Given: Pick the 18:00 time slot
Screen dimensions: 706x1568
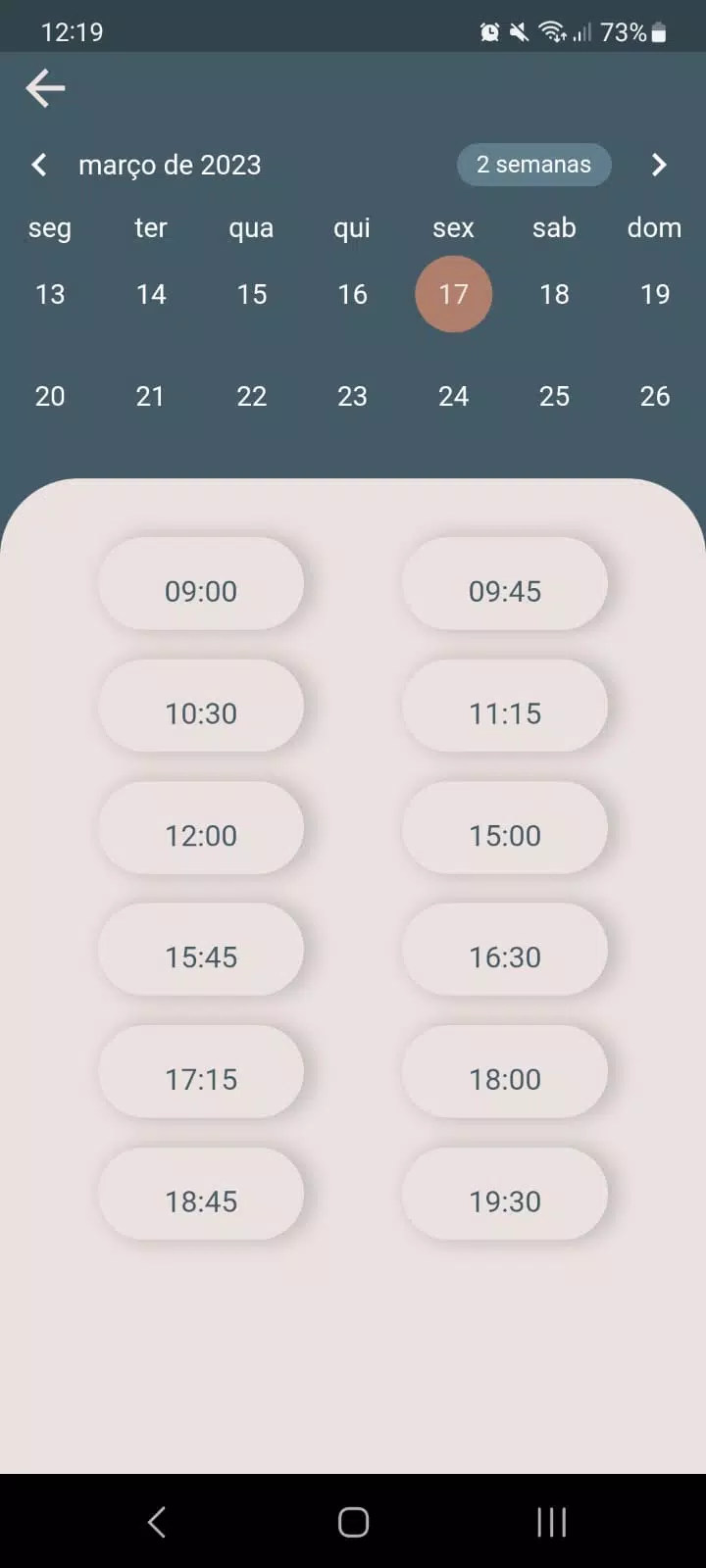Looking at the screenshot, I should coord(505,1079).
